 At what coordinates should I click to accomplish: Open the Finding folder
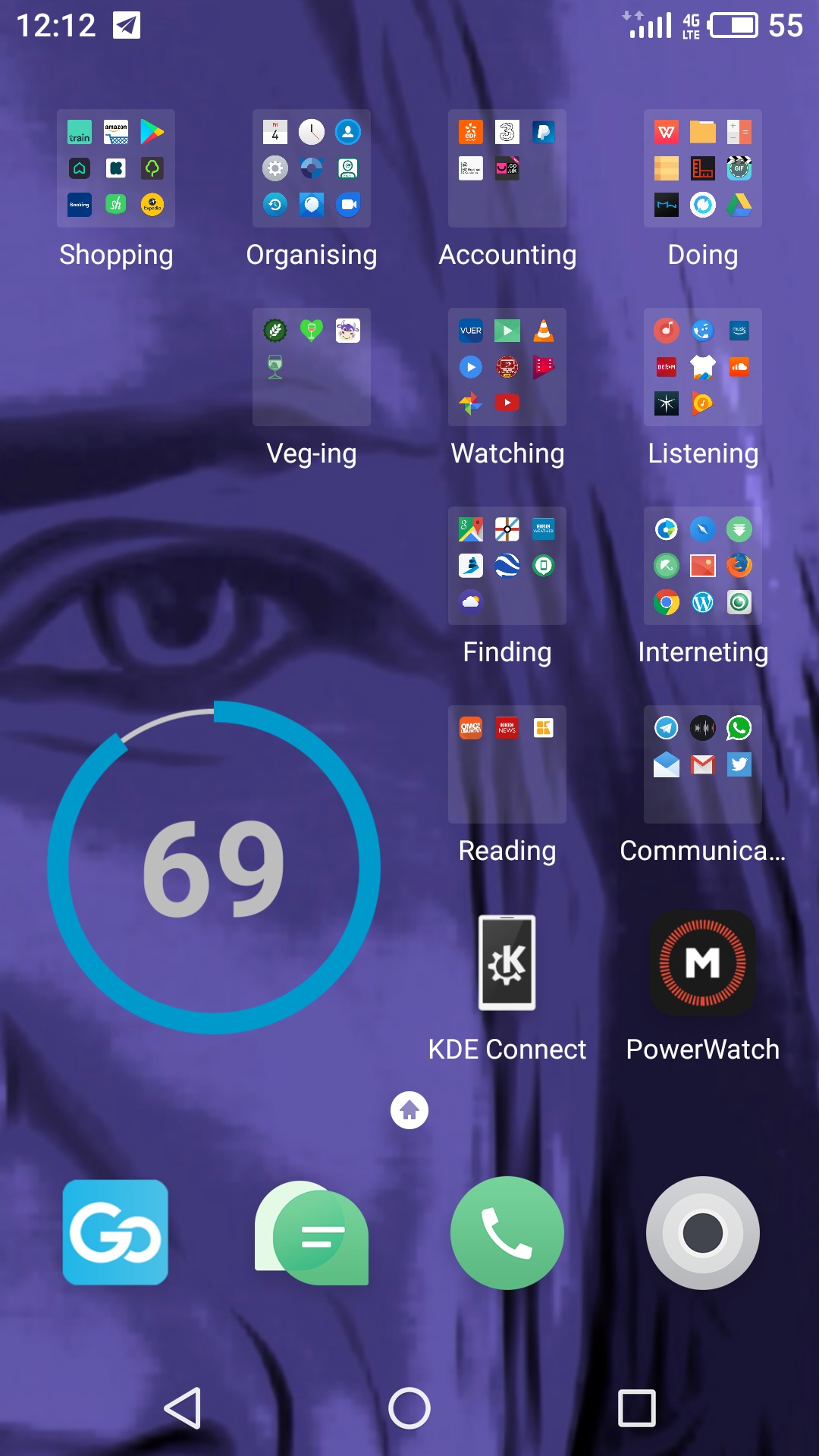point(507,566)
